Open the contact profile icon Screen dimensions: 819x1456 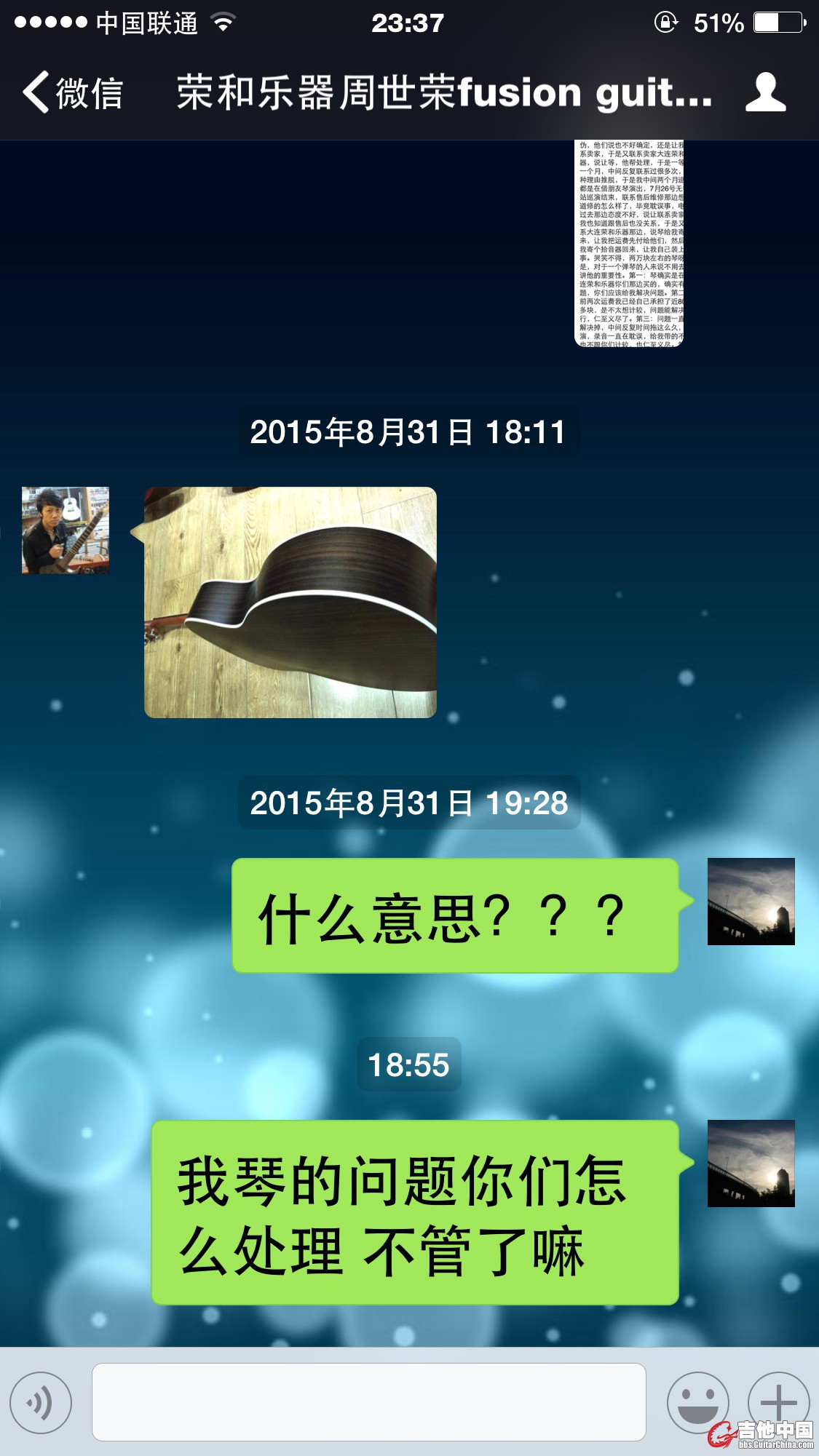tap(765, 92)
